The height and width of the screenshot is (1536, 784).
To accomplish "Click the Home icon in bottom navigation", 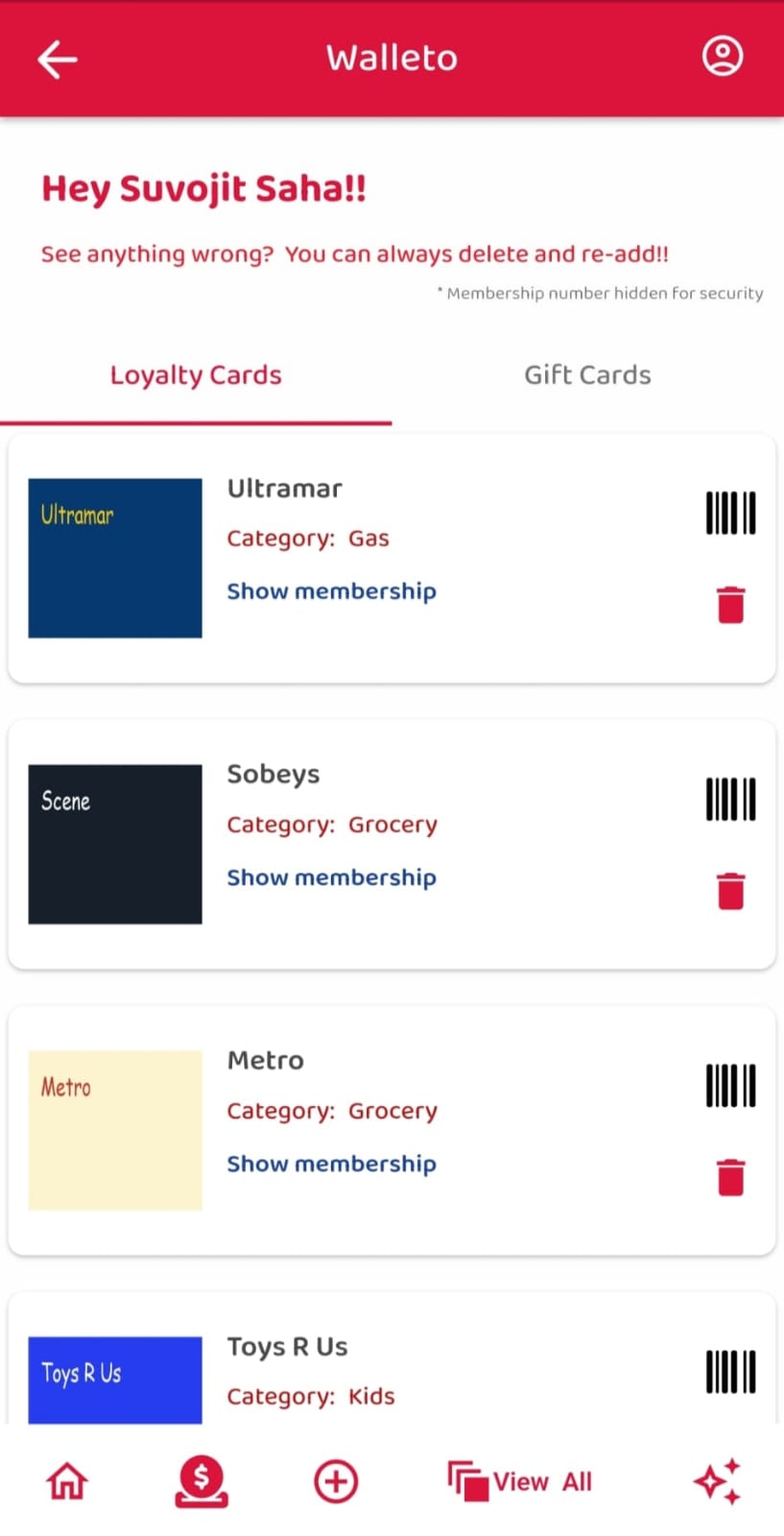I will coord(65,1481).
